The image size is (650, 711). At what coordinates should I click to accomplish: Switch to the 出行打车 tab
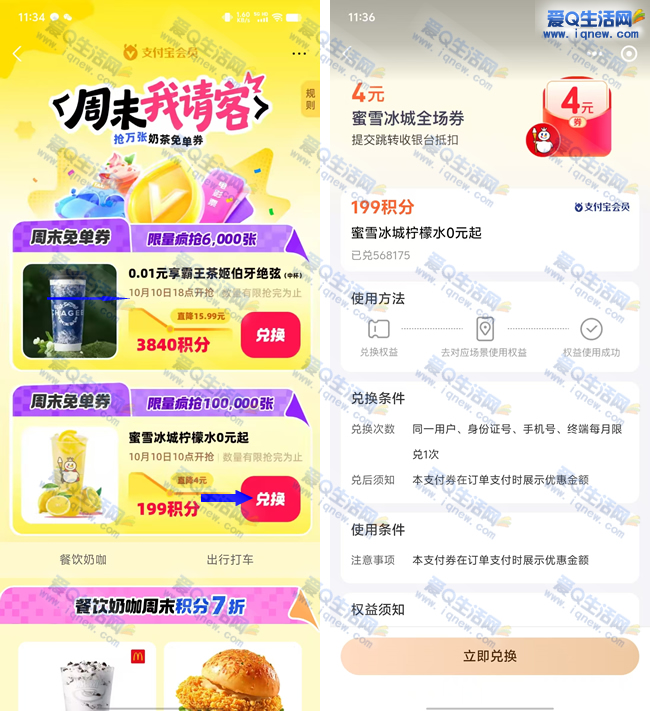click(230, 559)
